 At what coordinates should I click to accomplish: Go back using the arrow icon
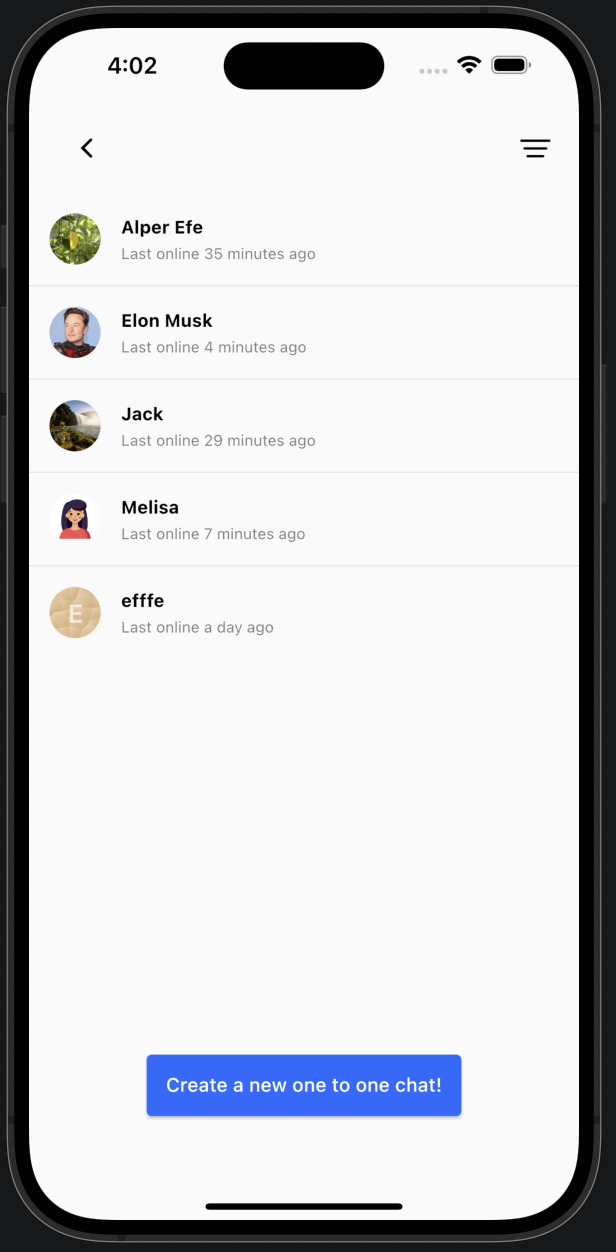tap(87, 148)
